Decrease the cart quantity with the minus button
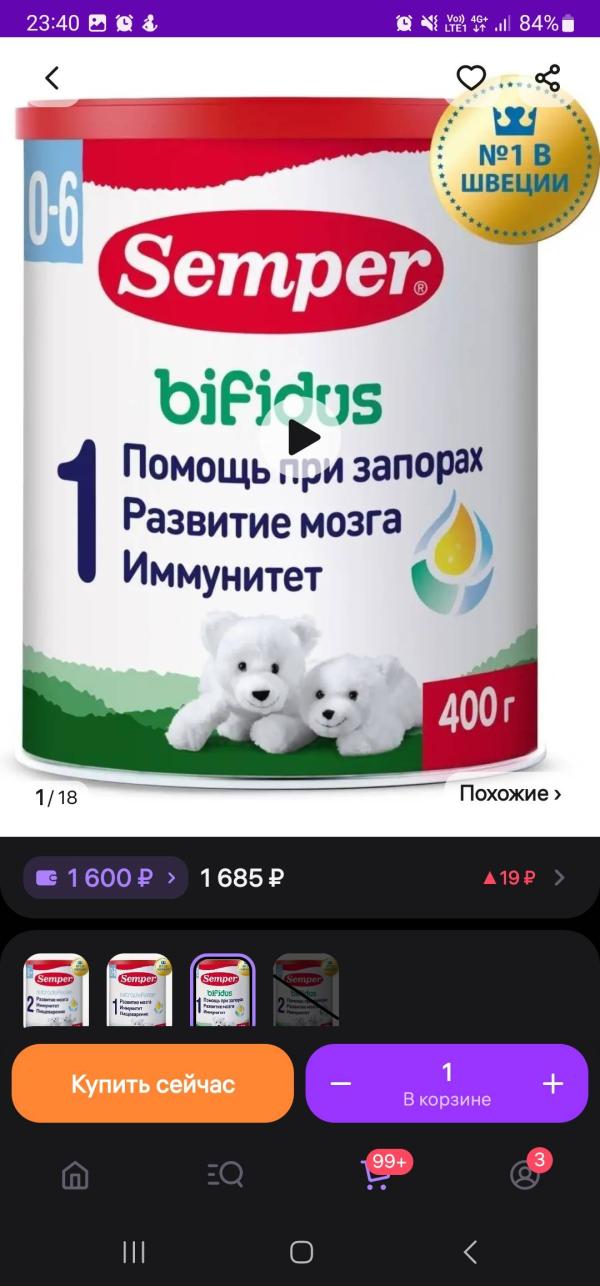This screenshot has height=1286, width=600. [x=341, y=1084]
